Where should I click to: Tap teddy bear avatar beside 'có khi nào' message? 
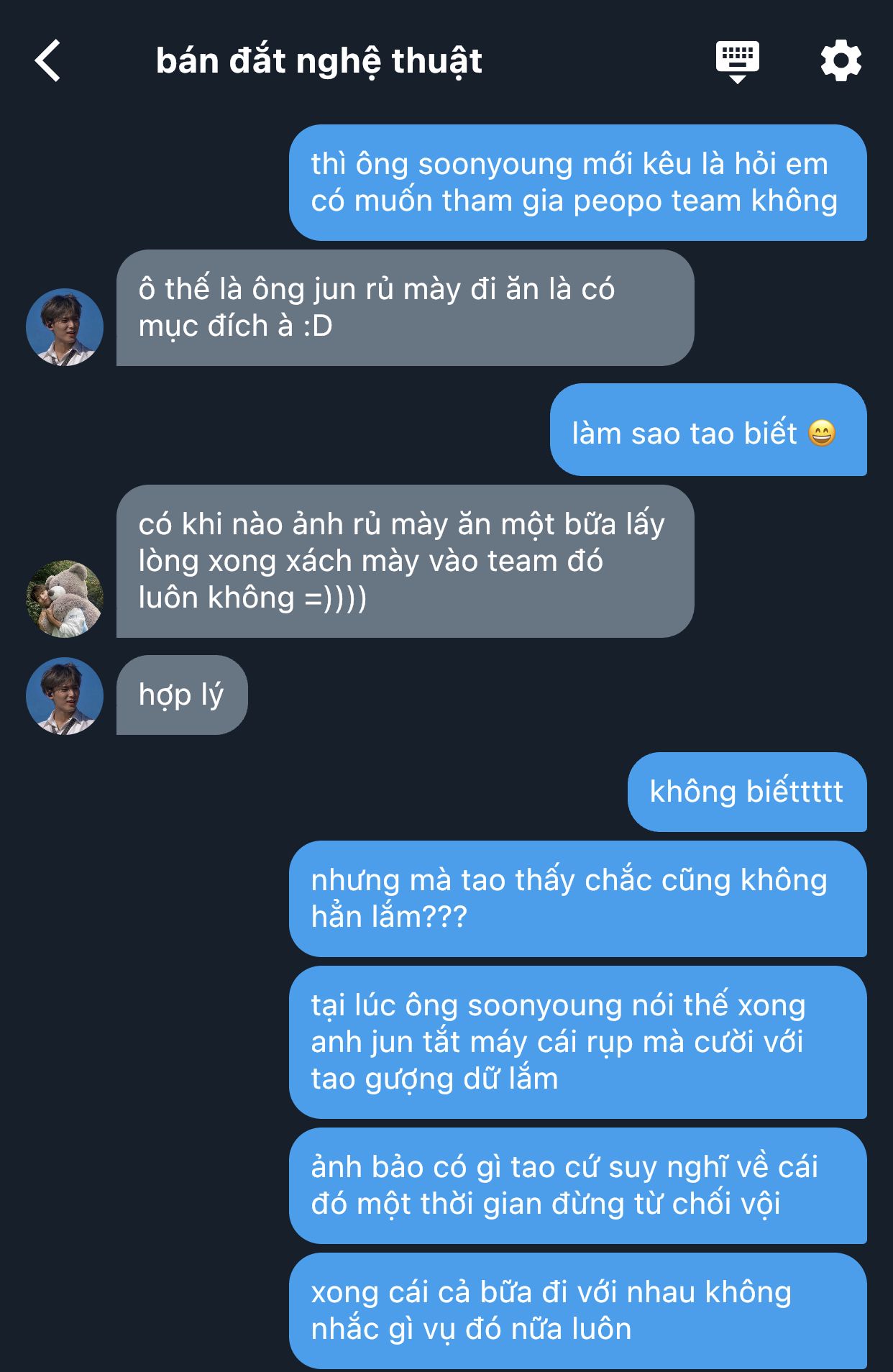(x=65, y=598)
